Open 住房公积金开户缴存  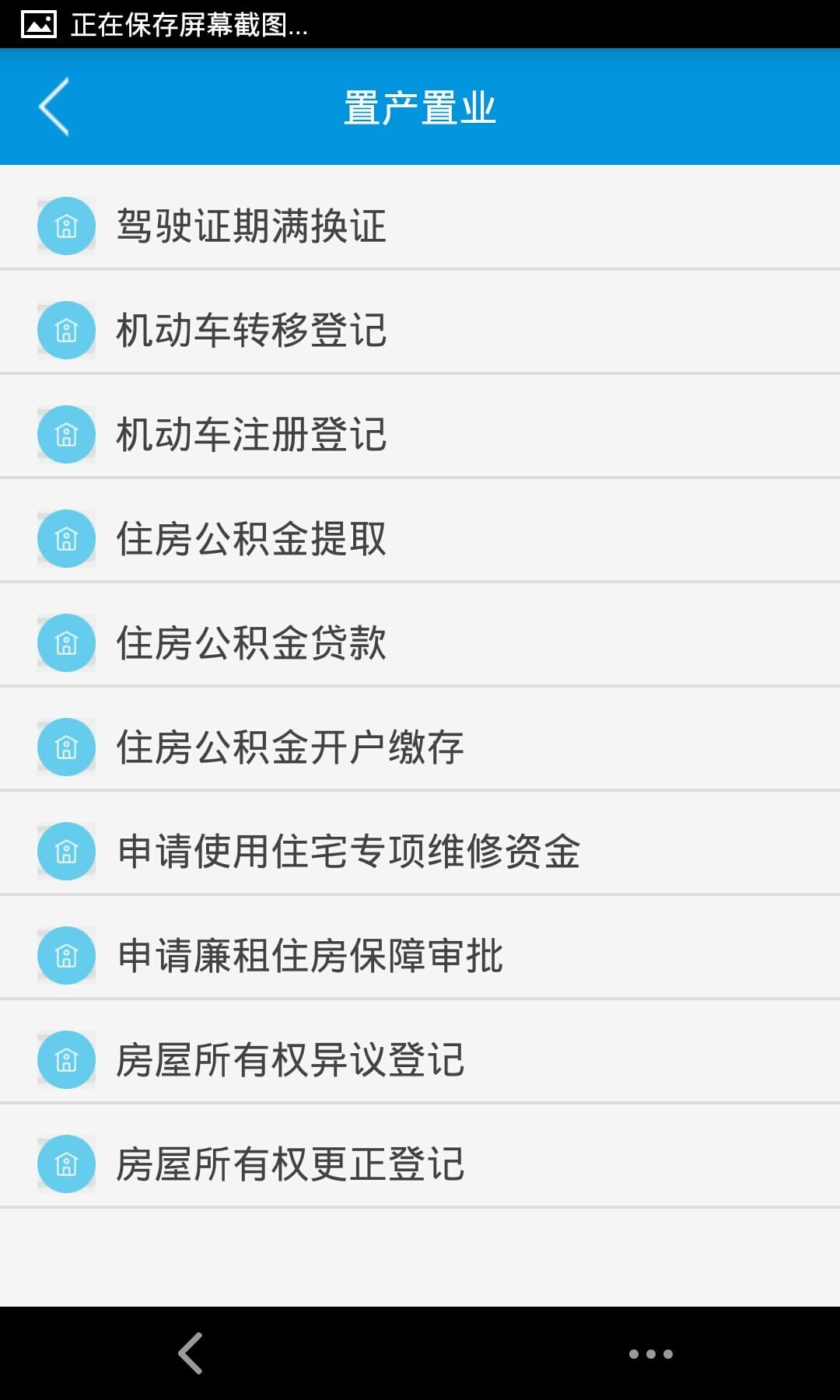coord(420,747)
